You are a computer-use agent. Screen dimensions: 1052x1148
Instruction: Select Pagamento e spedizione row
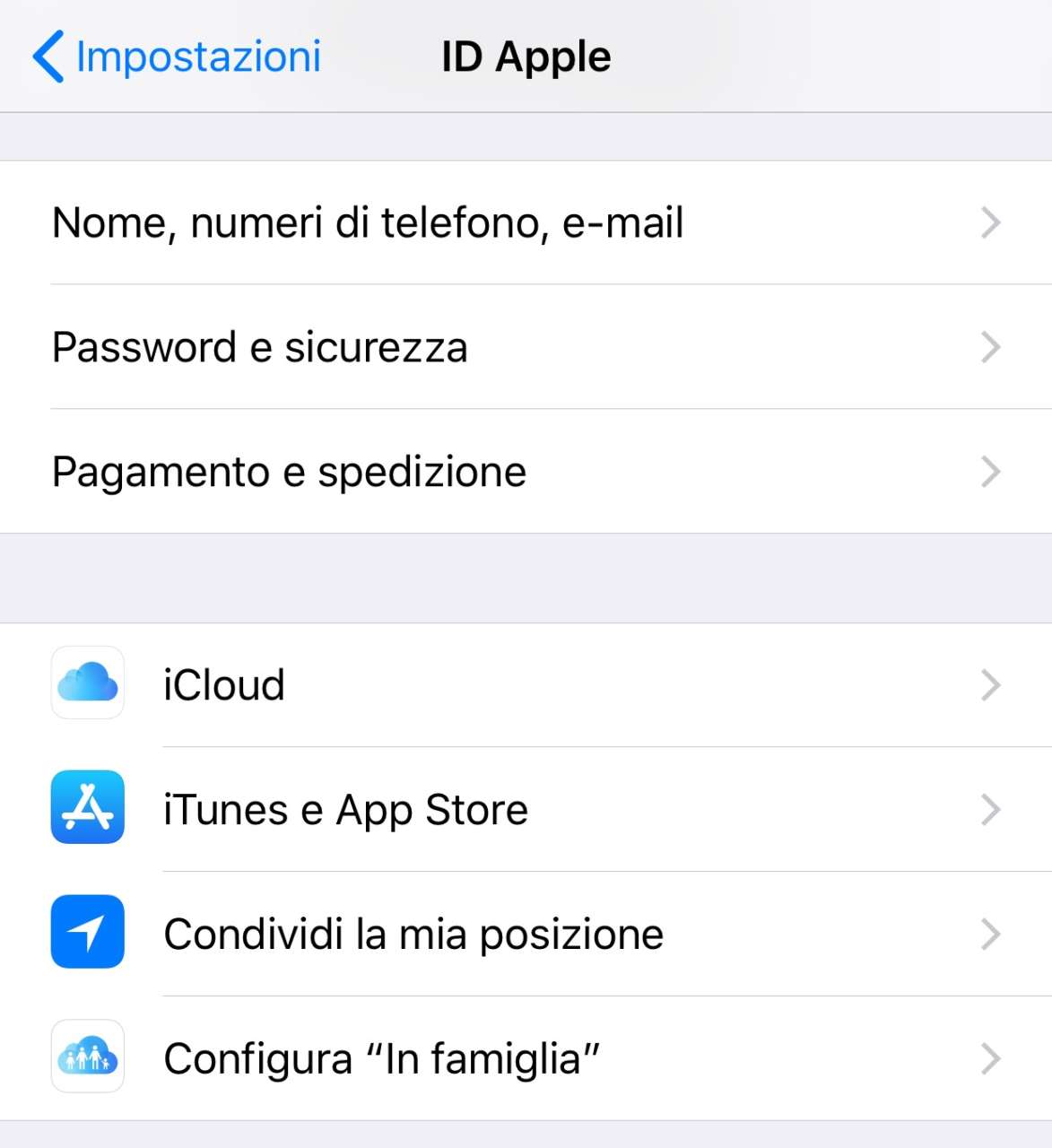(526, 472)
